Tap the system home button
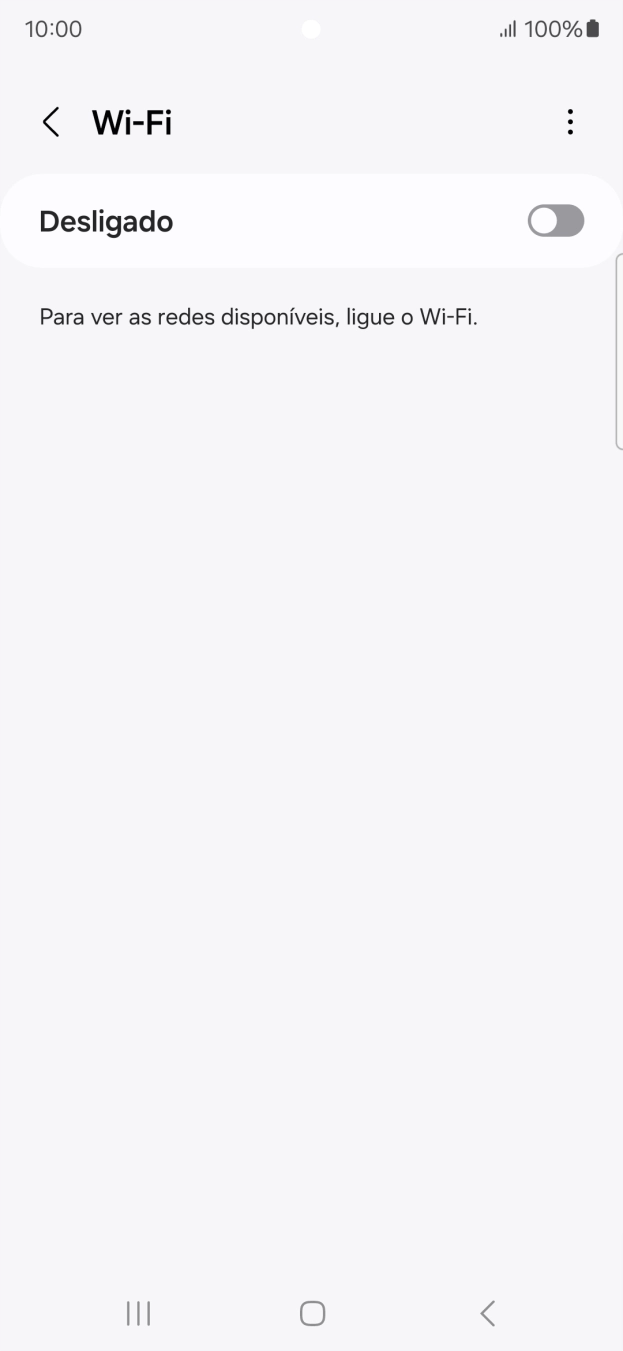623x1351 pixels. coord(312,1313)
